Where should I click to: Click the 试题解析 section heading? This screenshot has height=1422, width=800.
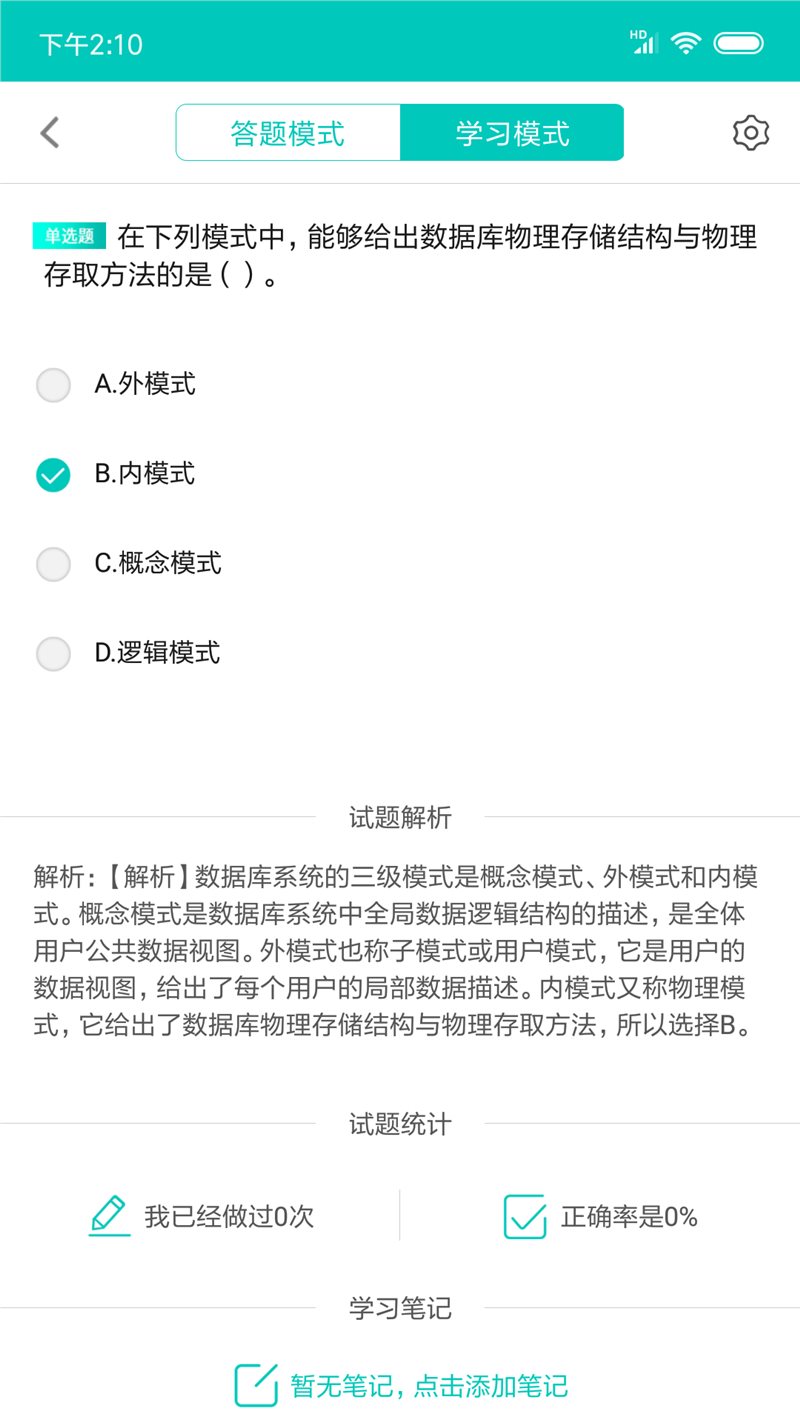[399, 818]
